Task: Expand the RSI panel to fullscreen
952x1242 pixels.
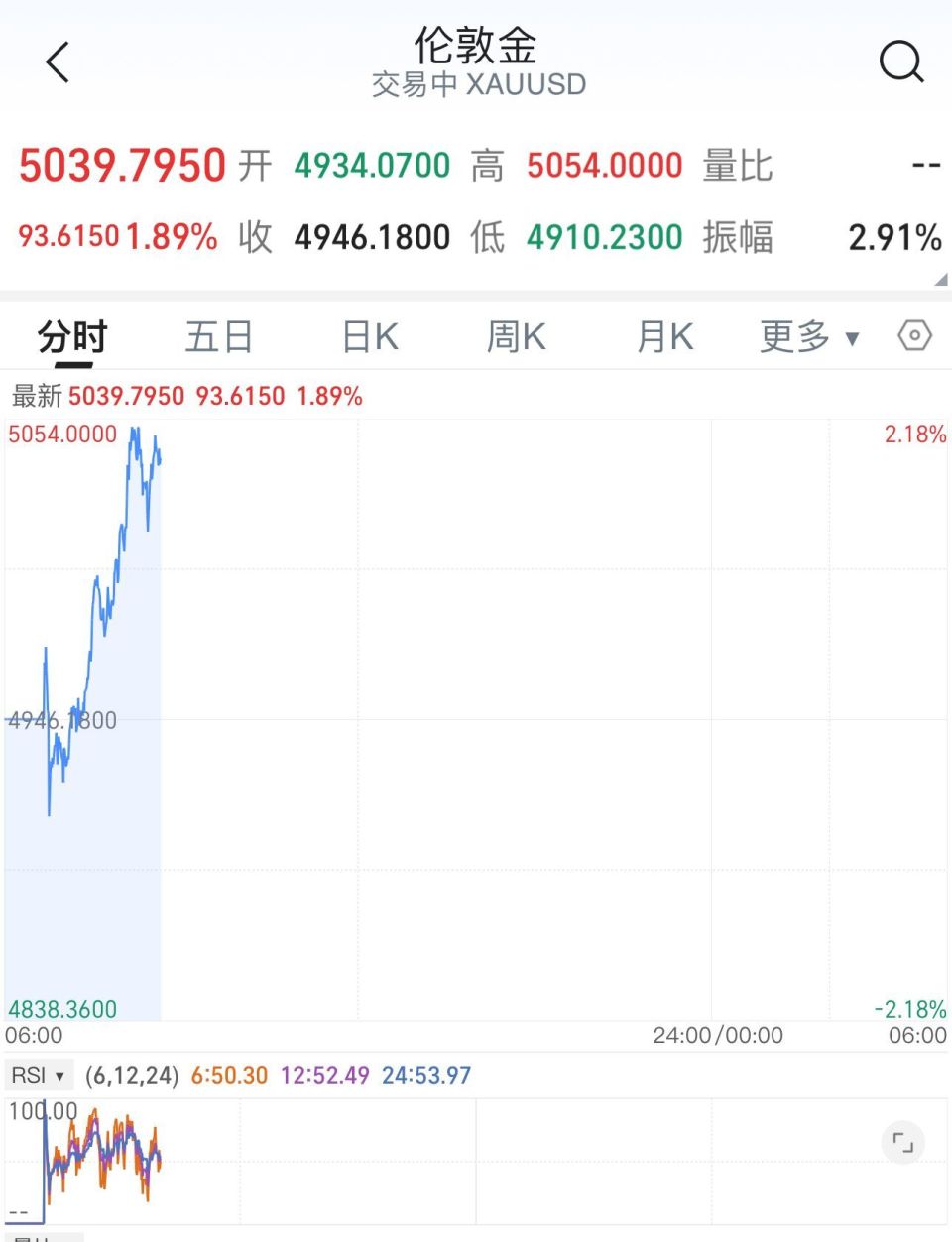Action: click(x=902, y=1142)
